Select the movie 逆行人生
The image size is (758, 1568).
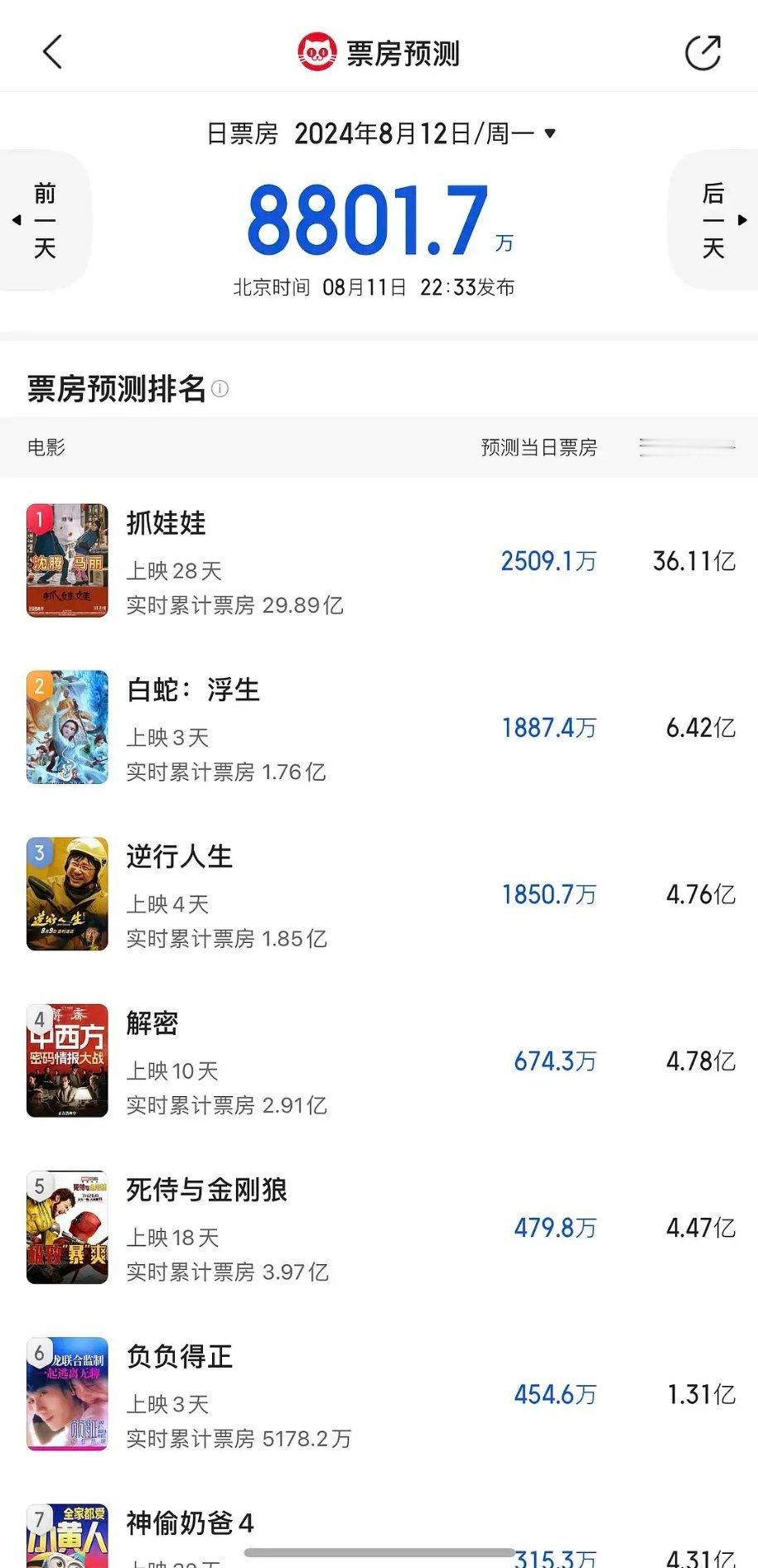click(178, 859)
